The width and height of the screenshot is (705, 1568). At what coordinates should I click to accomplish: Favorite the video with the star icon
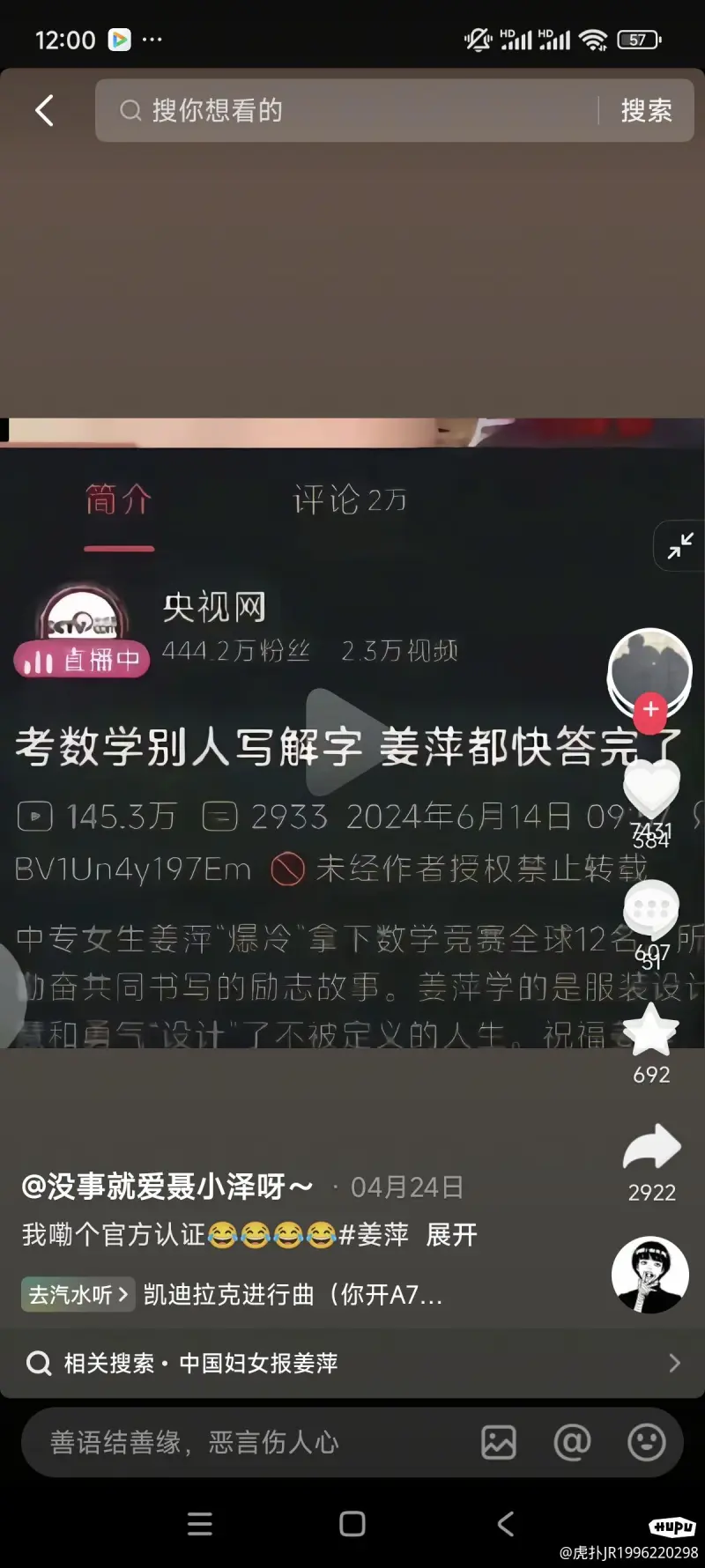(x=650, y=1031)
